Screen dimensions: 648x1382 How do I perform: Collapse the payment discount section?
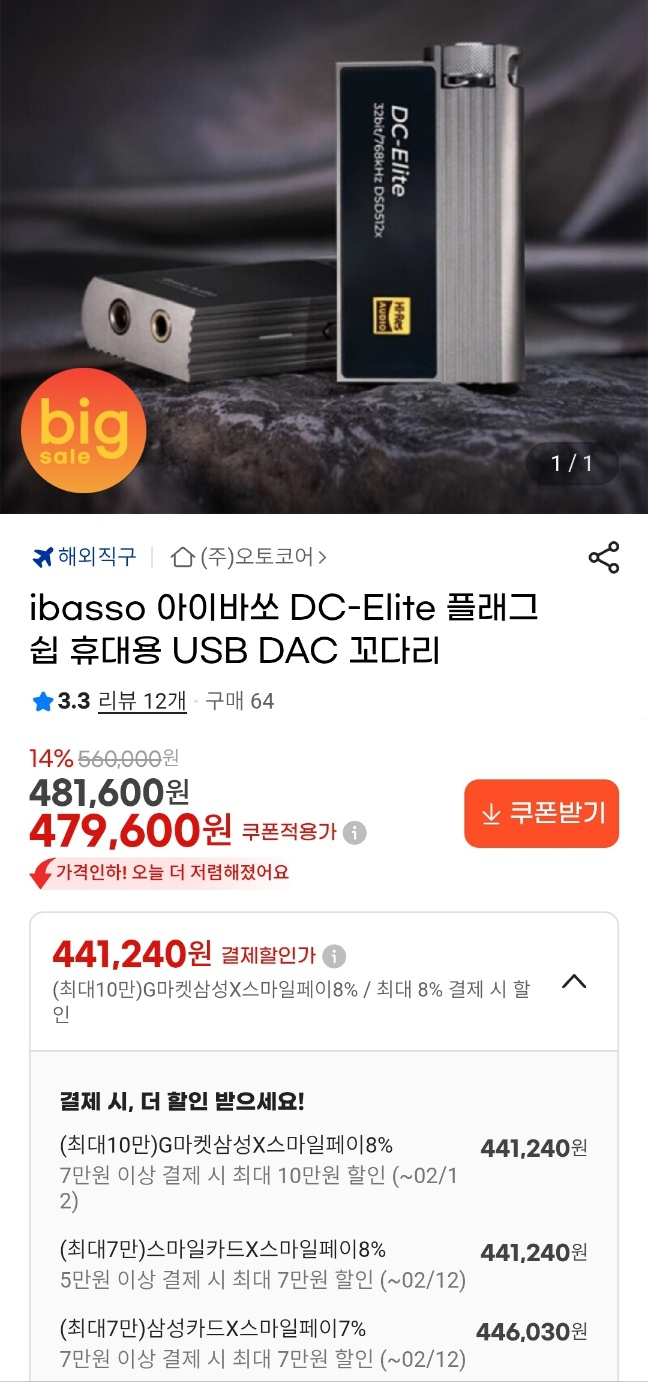(574, 982)
